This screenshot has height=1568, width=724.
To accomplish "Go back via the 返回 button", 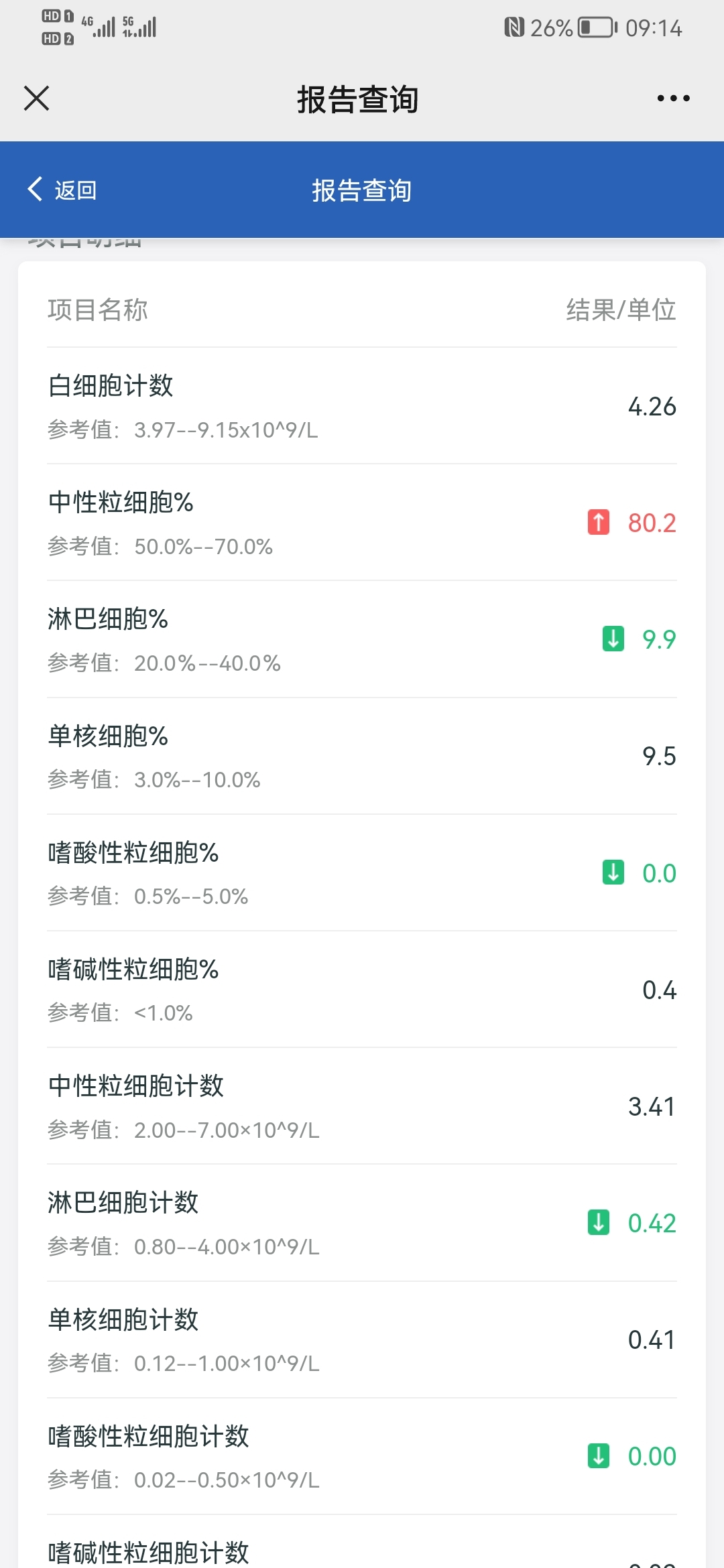I will [62, 190].
